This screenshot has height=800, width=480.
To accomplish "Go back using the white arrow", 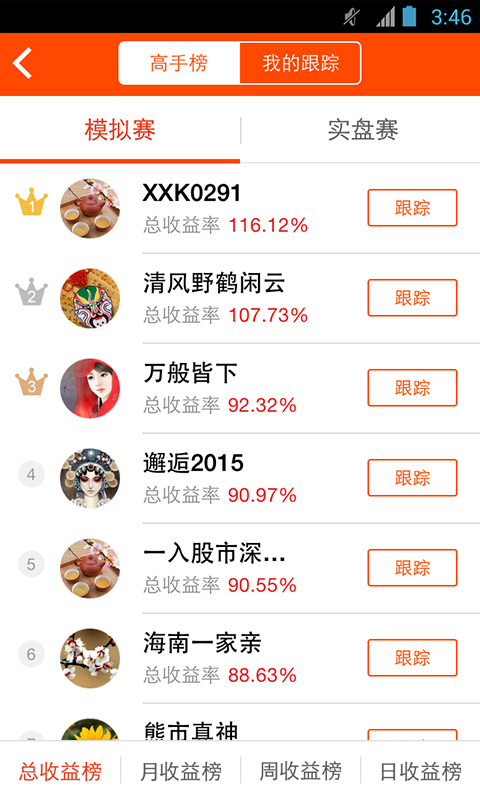I will pos(23,63).
